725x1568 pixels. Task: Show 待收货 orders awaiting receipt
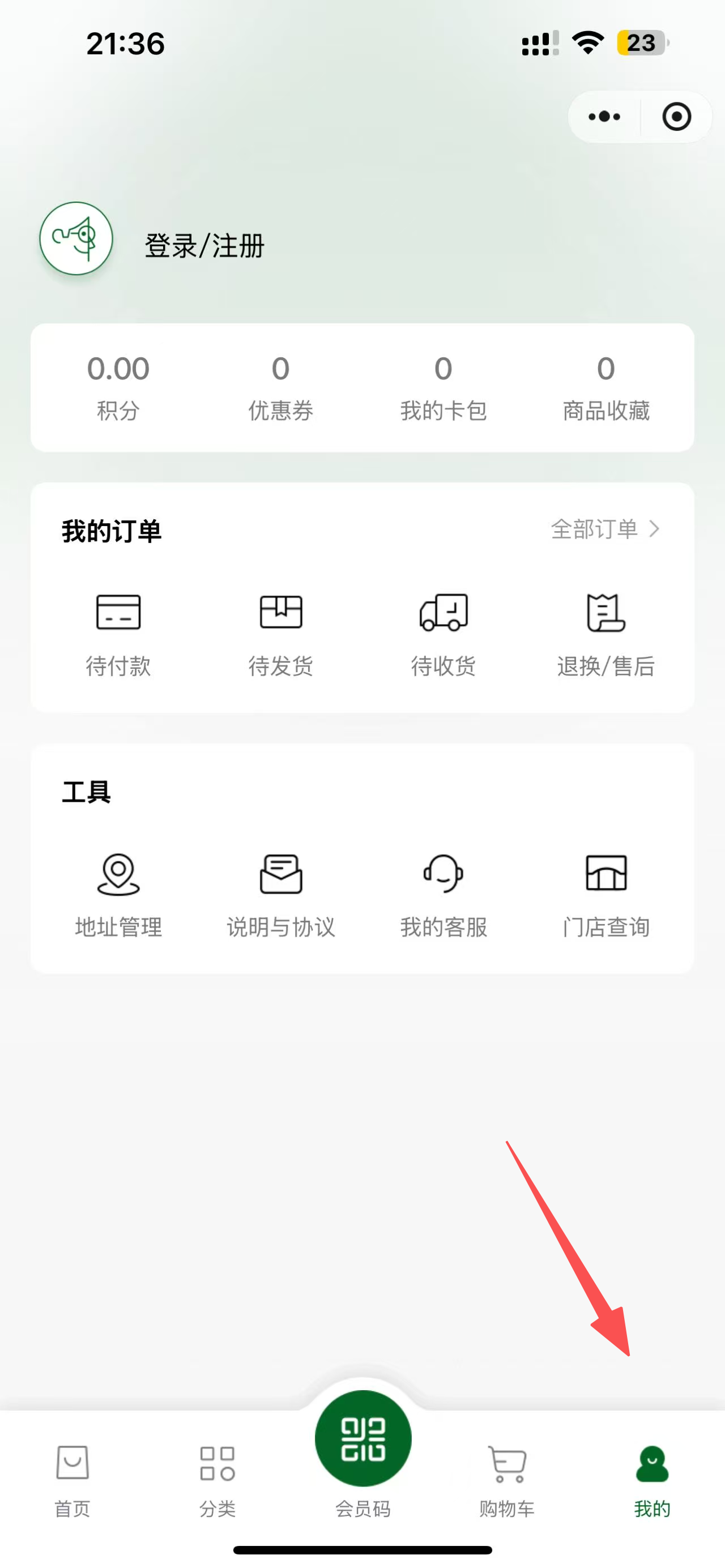click(443, 635)
